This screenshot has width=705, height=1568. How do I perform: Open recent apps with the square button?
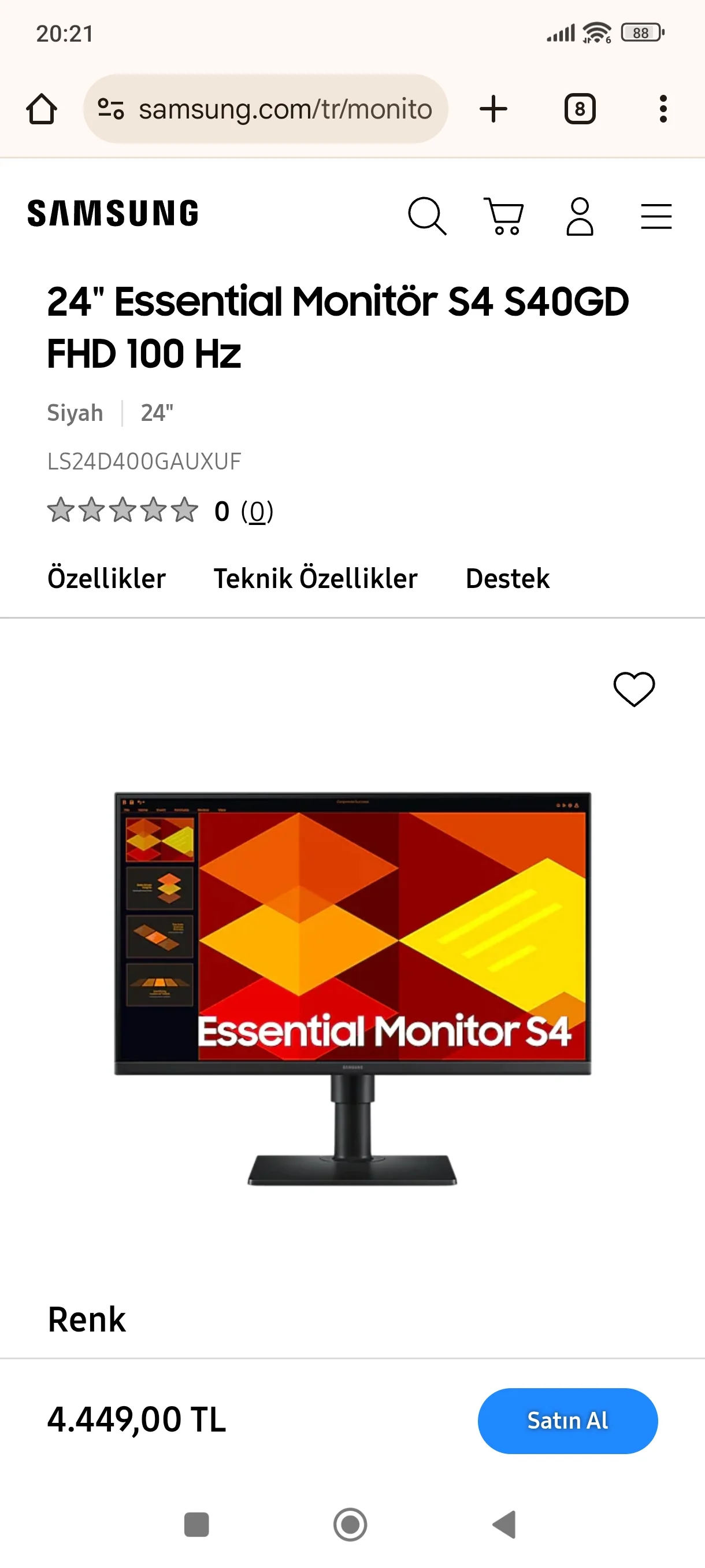click(196, 1524)
